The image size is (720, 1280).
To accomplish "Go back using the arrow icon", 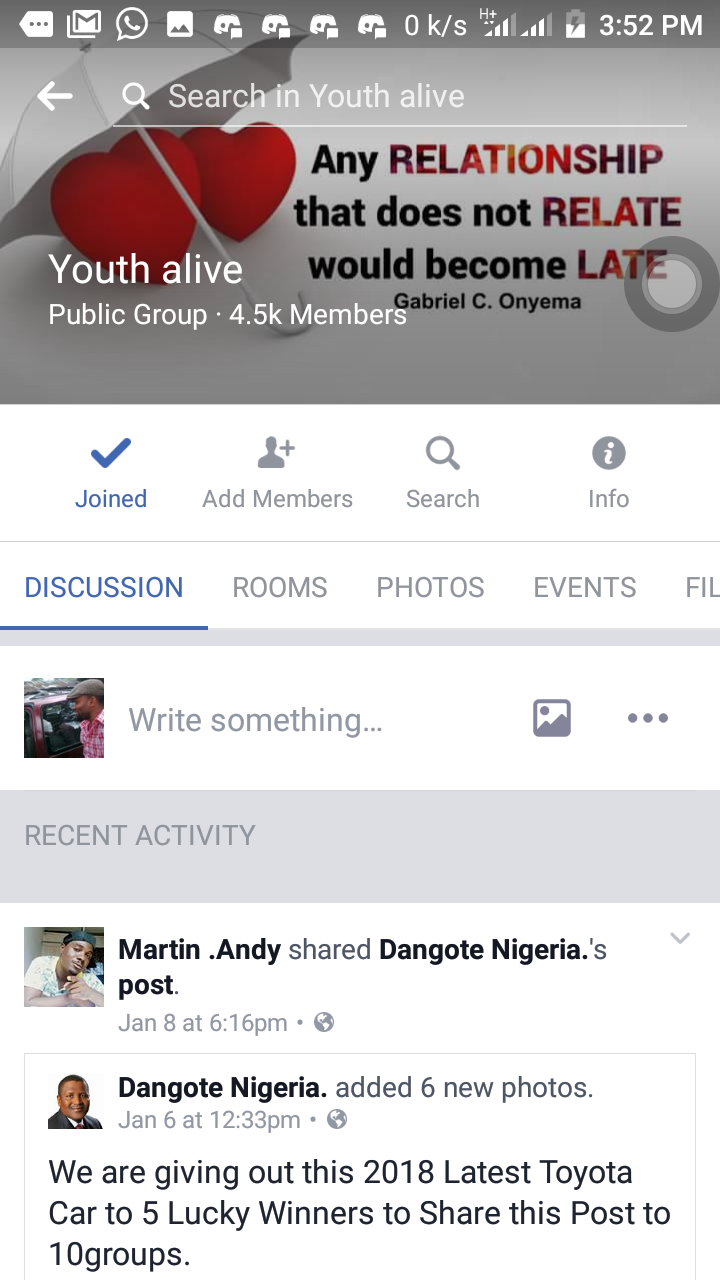I will [55, 96].
